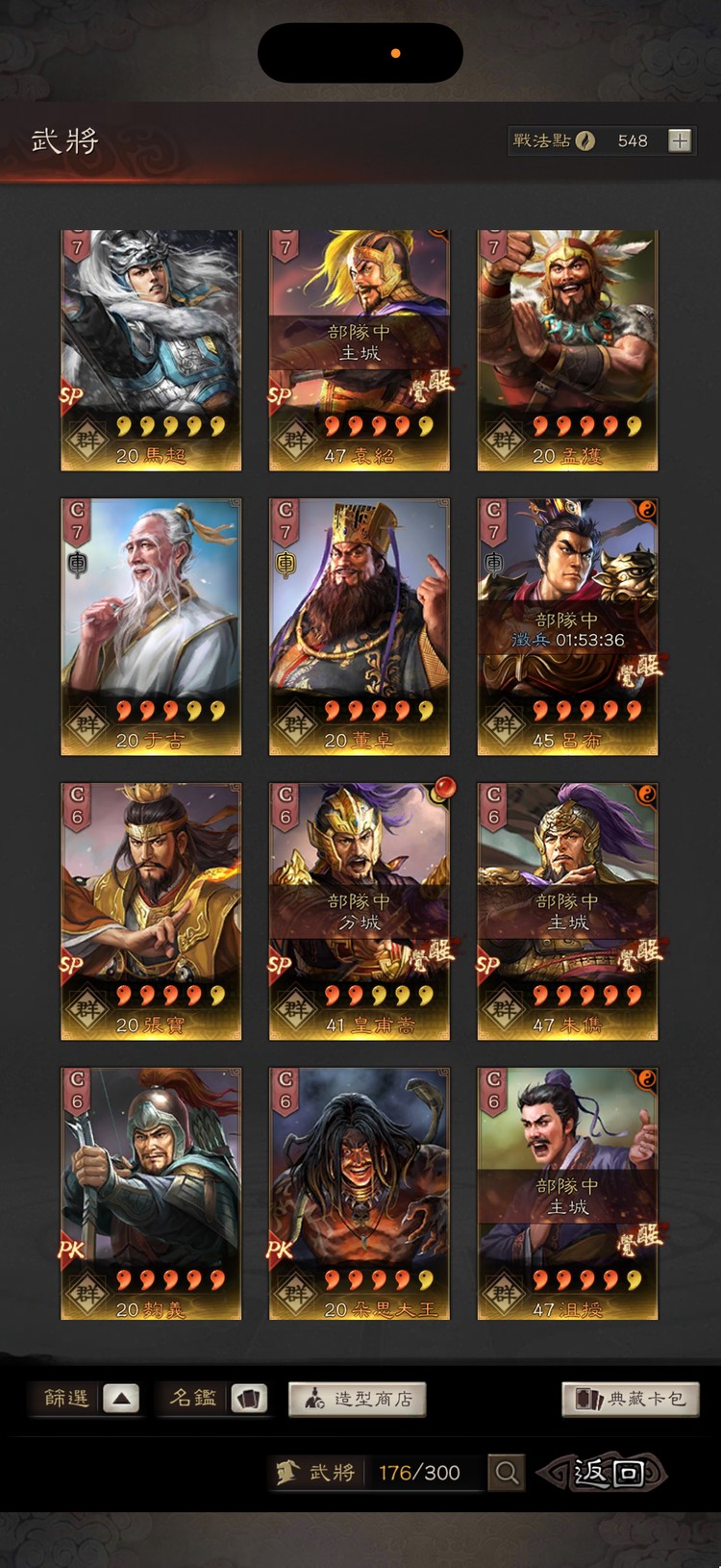
Task: Add more 戰法點 with the plus button
Action: click(679, 140)
